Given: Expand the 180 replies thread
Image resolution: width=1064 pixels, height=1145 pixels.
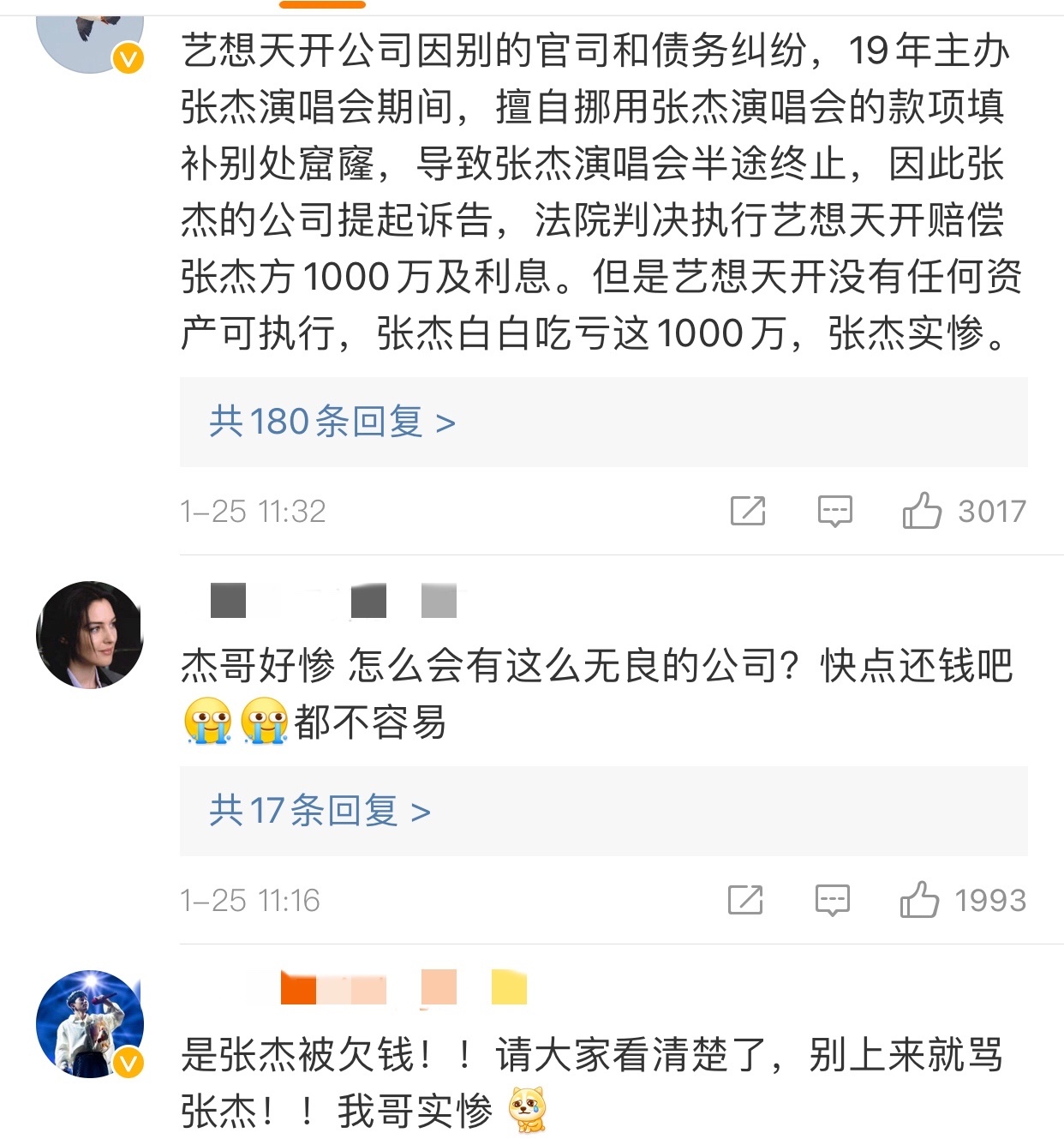Looking at the screenshot, I should [332, 422].
